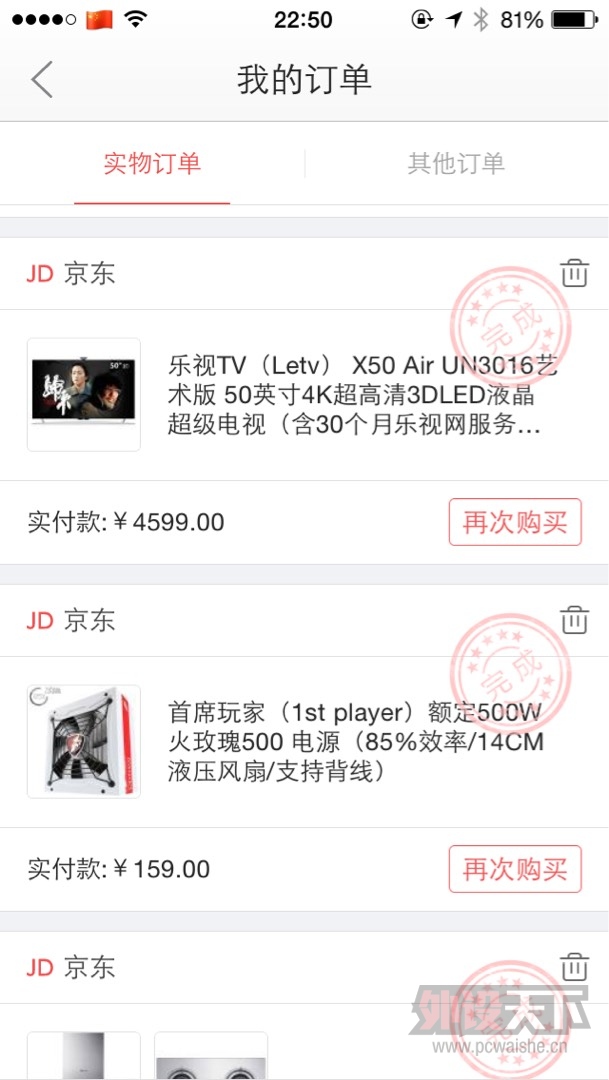Image resolution: width=609 pixels, height=1080 pixels.
Task: Go back from 我的订单 page
Action: (41, 80)
